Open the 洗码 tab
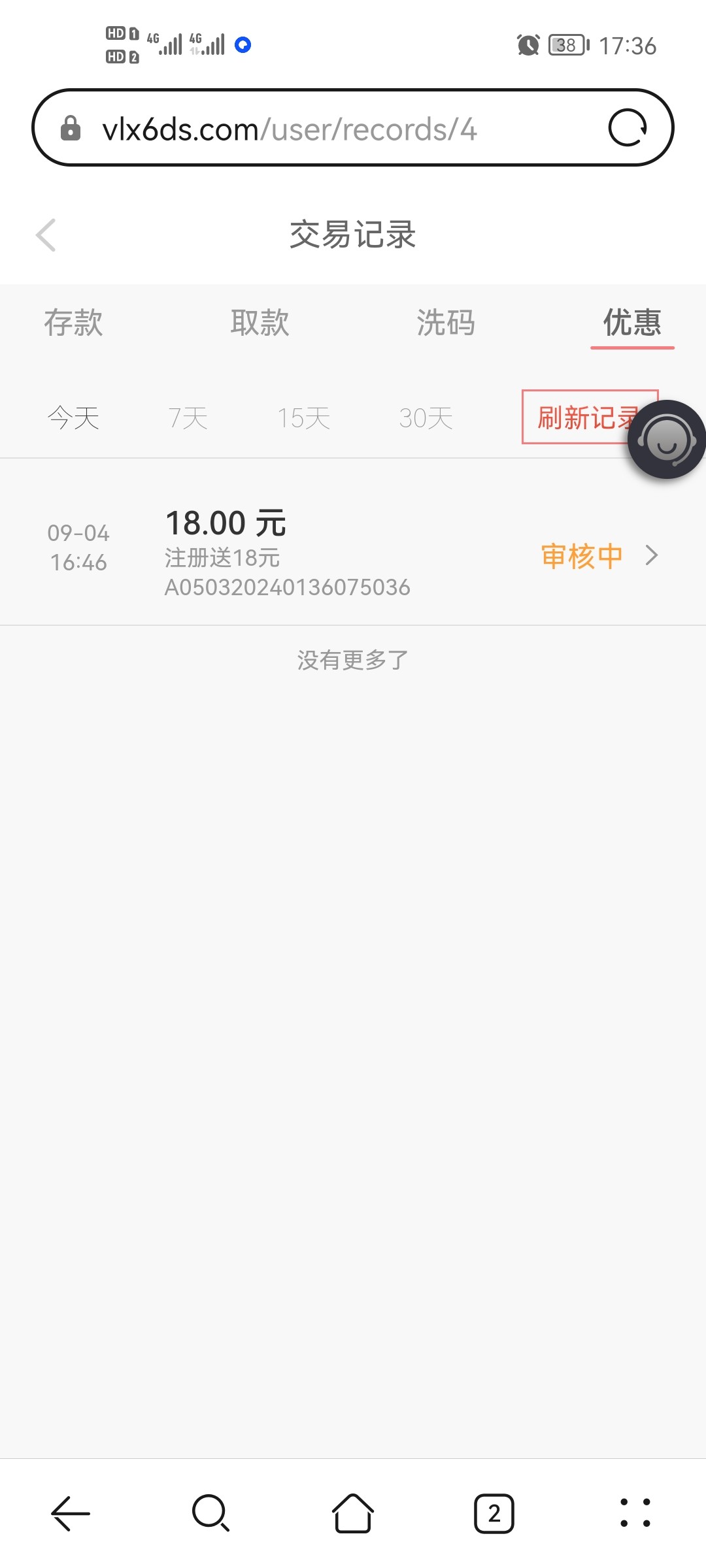The image size is (706, 1568). pos(446,323)
